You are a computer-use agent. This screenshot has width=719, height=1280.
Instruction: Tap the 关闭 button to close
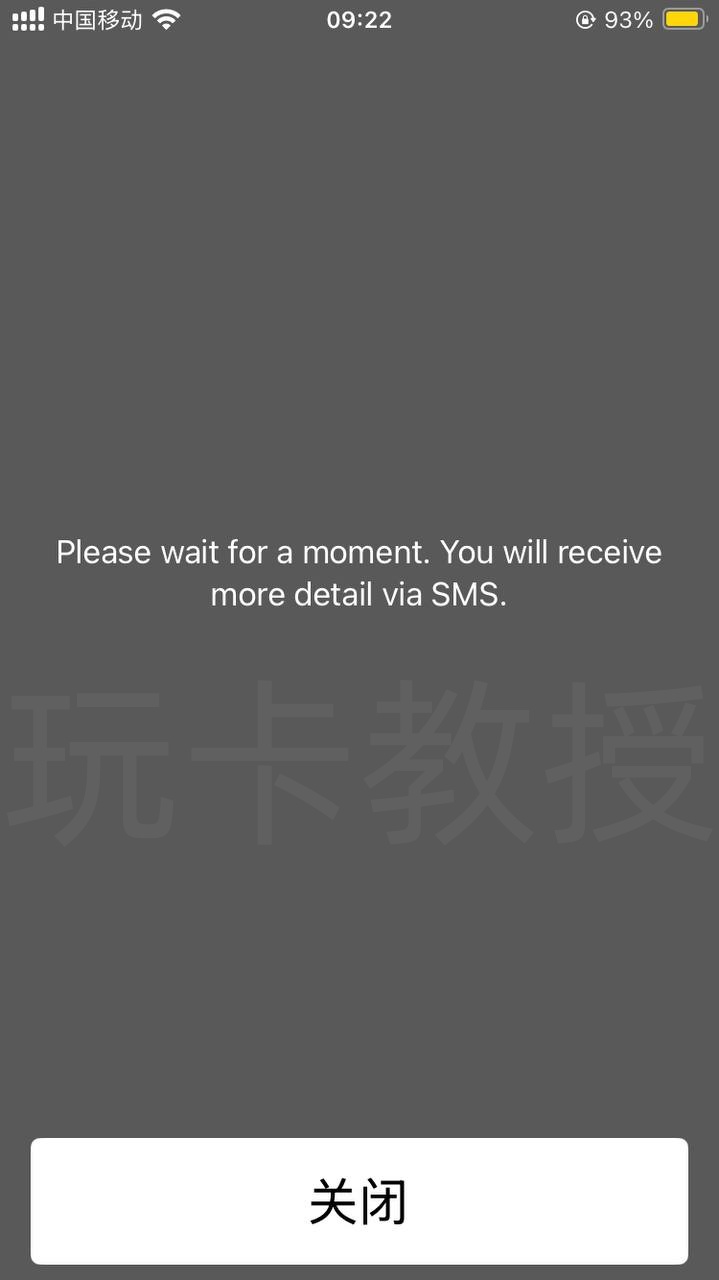pyautogui.click(x=359, y=1201)
